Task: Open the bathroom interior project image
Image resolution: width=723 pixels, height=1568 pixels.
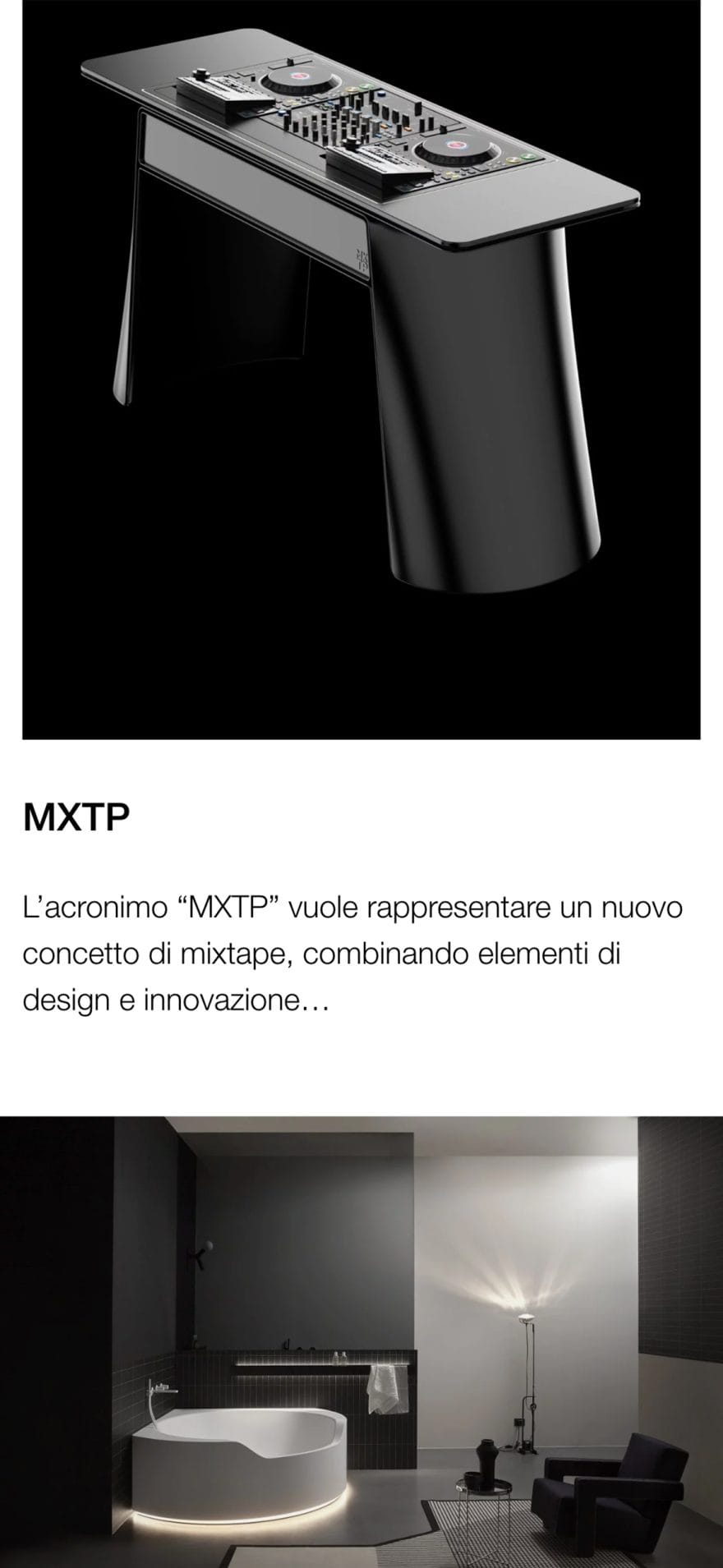Action: tap(361, 1340)
